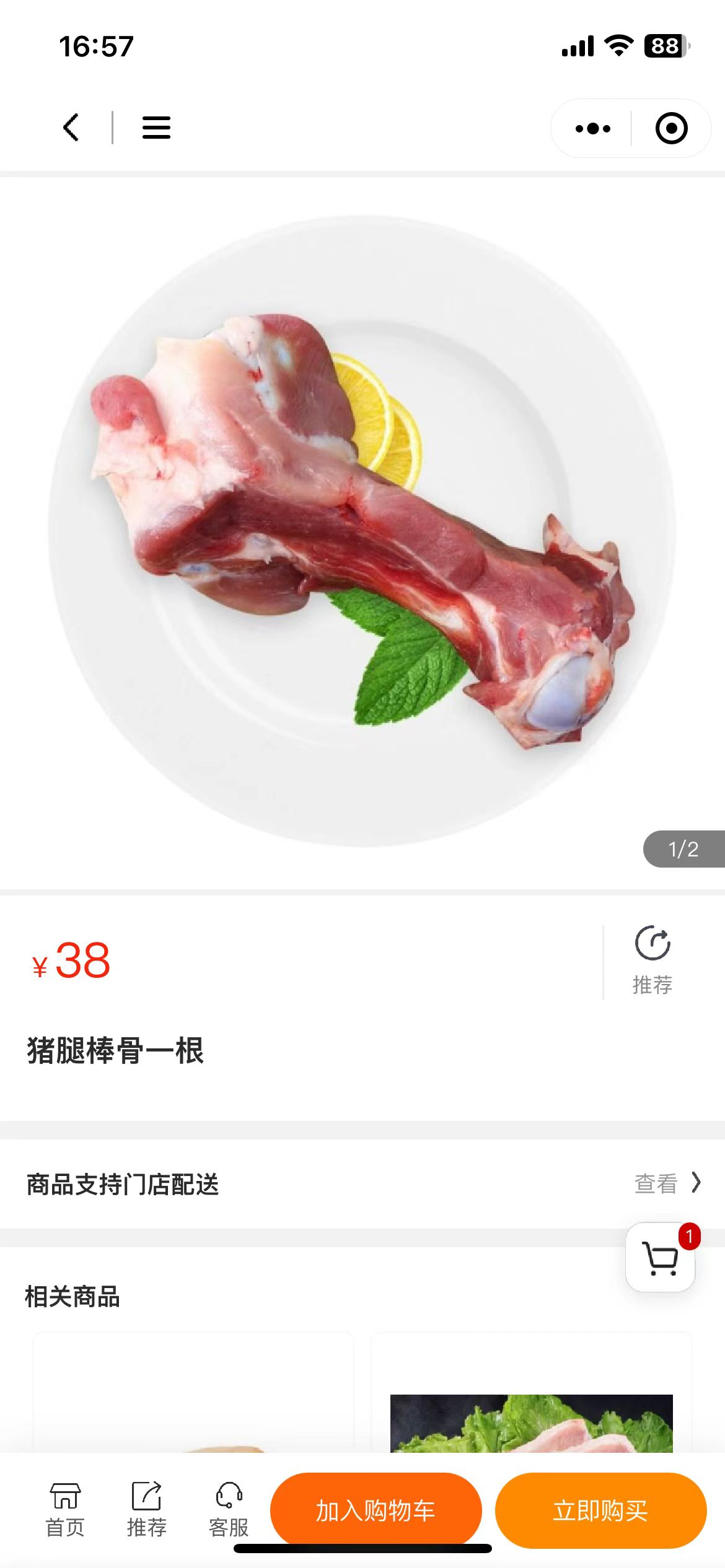
Task: Open the mini program more options dots
Action: [592, 128]
